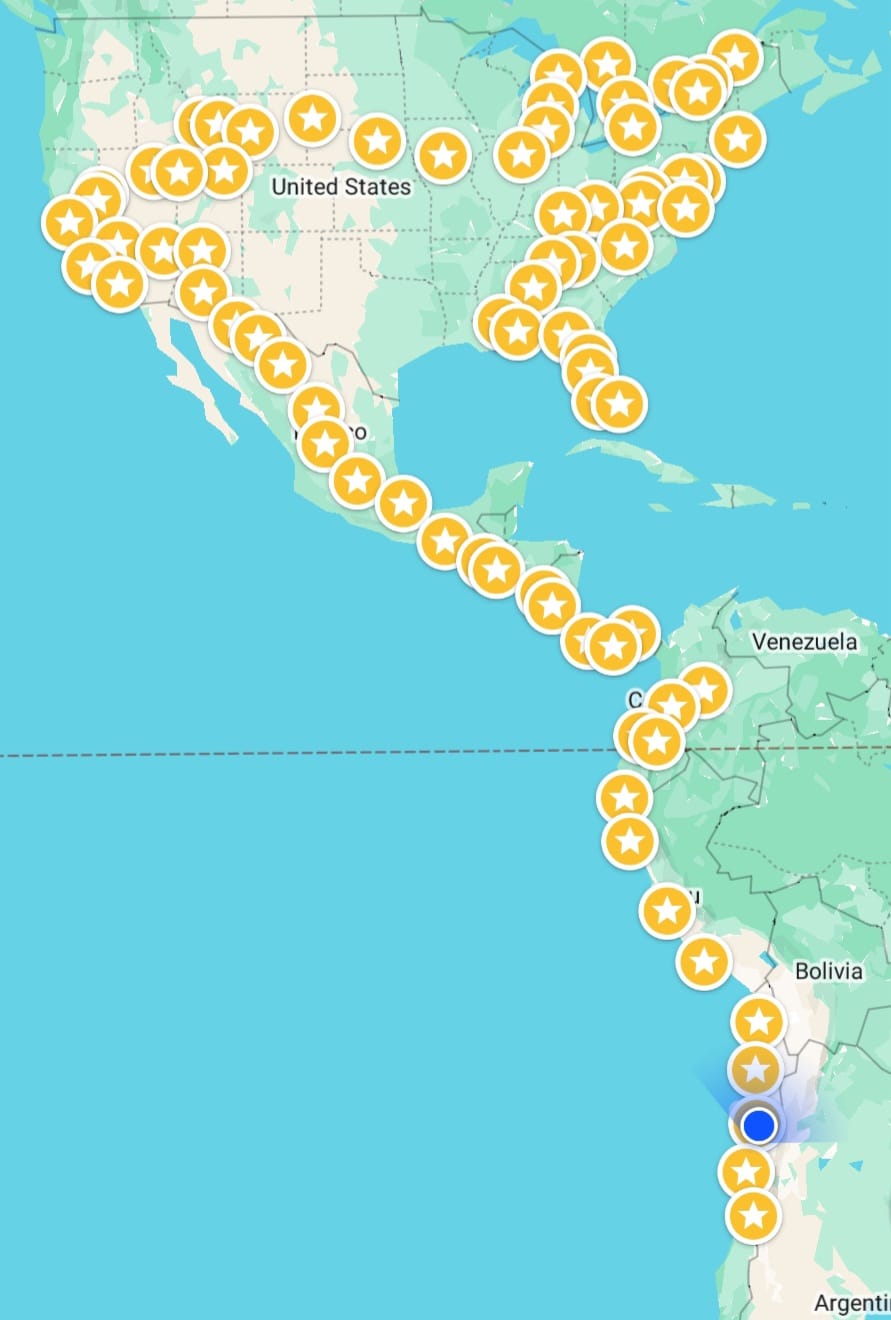Tap the southernmost saved star in Florida
Viewport: 891px width, 1320px height.
click(619, 404)
